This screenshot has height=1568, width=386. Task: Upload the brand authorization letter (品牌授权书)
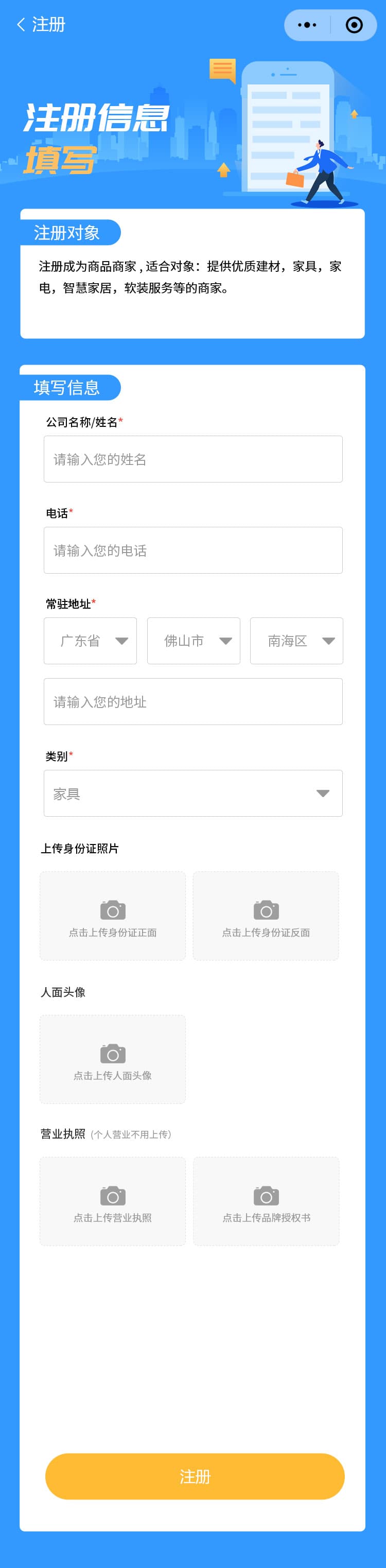[266, 1201]
